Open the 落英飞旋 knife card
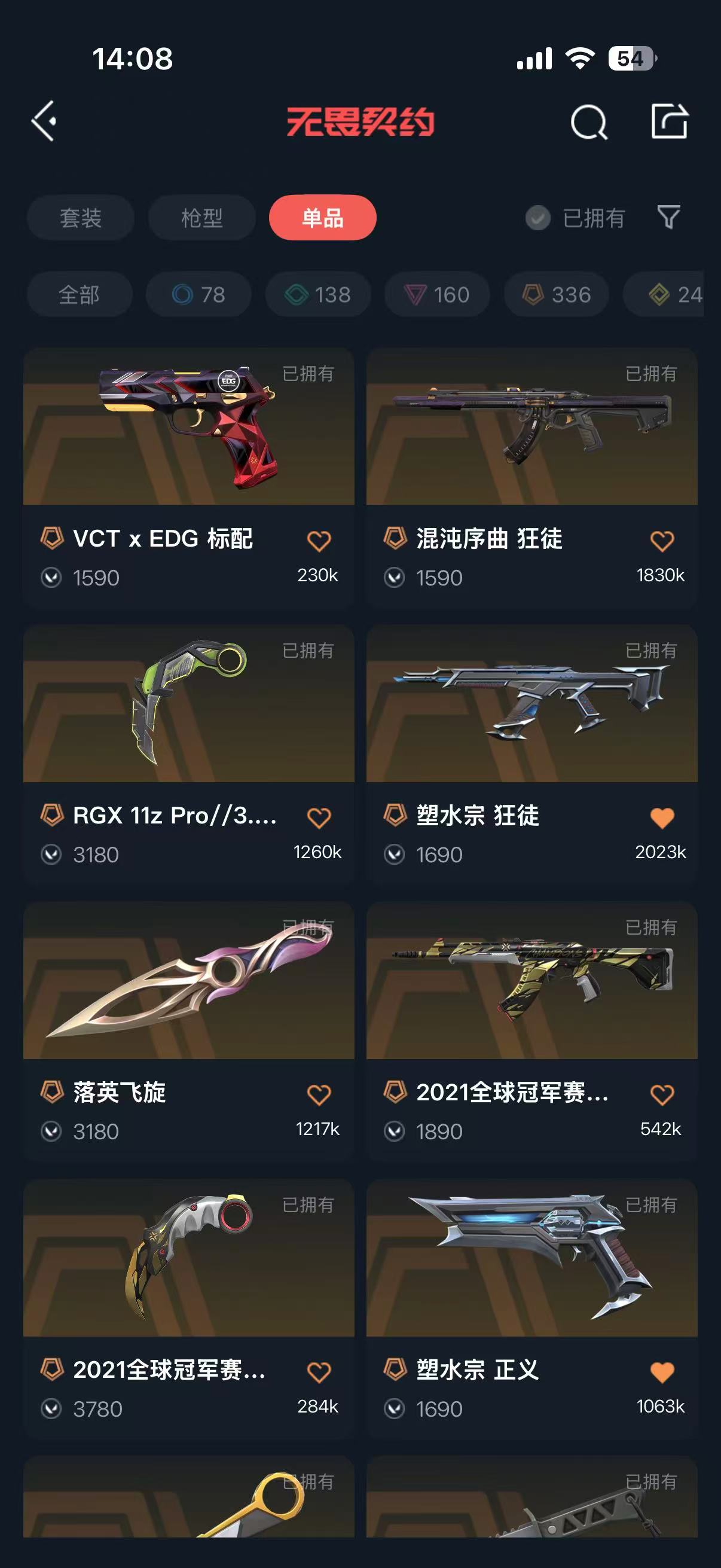 pyautogui.click(x=188, y=981)
